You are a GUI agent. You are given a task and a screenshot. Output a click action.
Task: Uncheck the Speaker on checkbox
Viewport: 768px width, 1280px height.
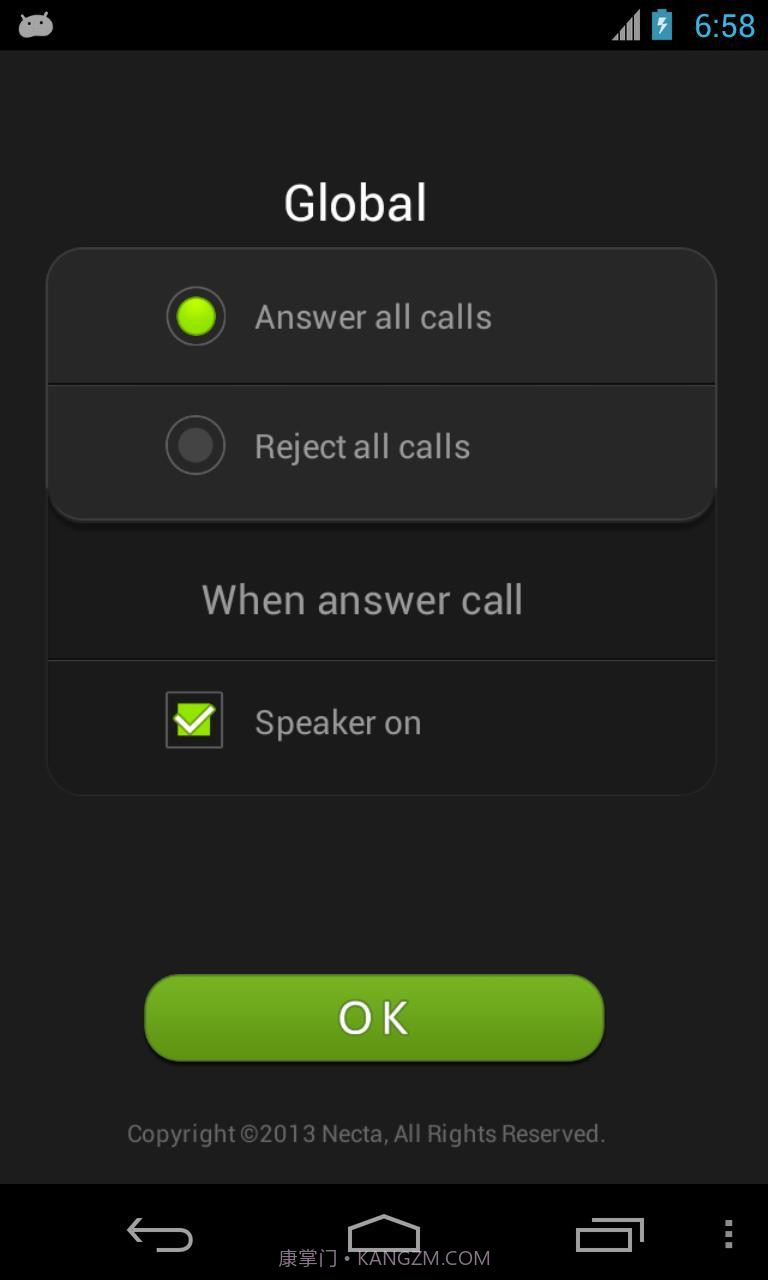pos(194,720)
